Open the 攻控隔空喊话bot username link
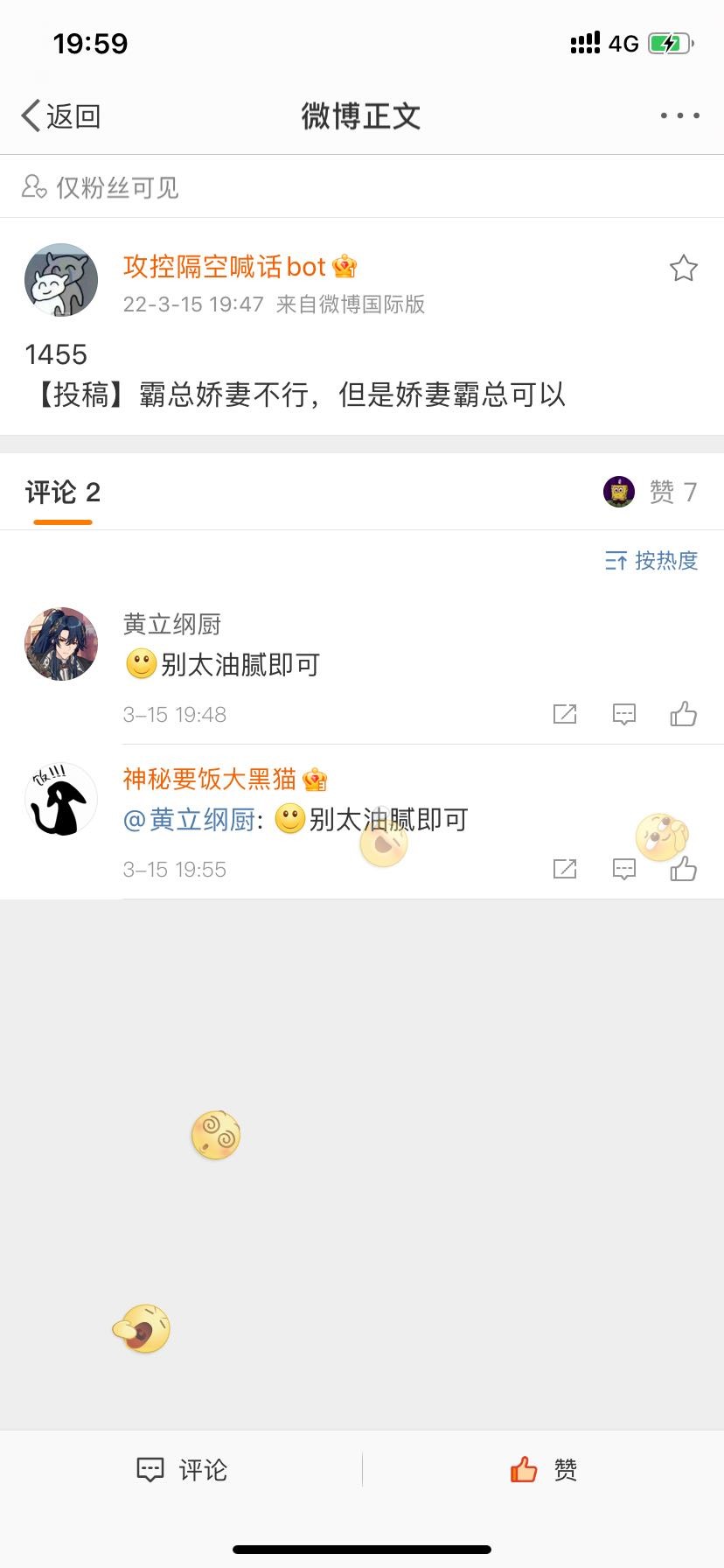This screenshot has height=1568, width=724. tap(225, 266)
